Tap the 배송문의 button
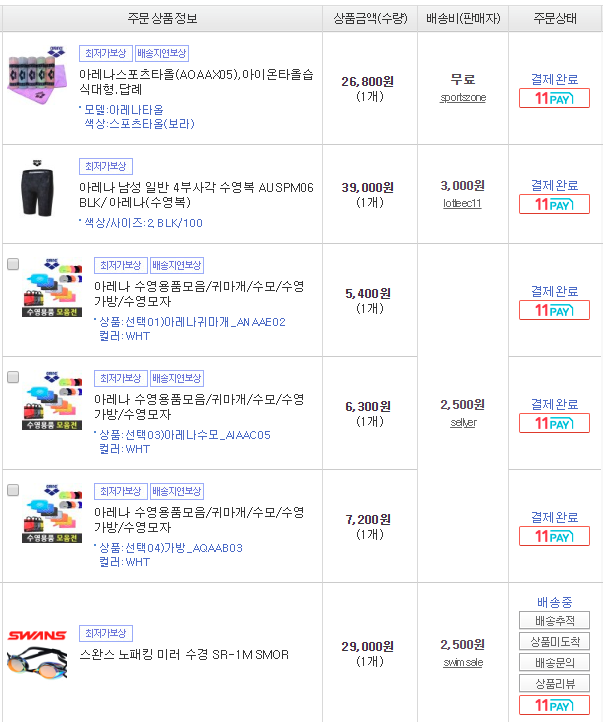Viewport: 603px width, 722px height. tap(554, 663)
